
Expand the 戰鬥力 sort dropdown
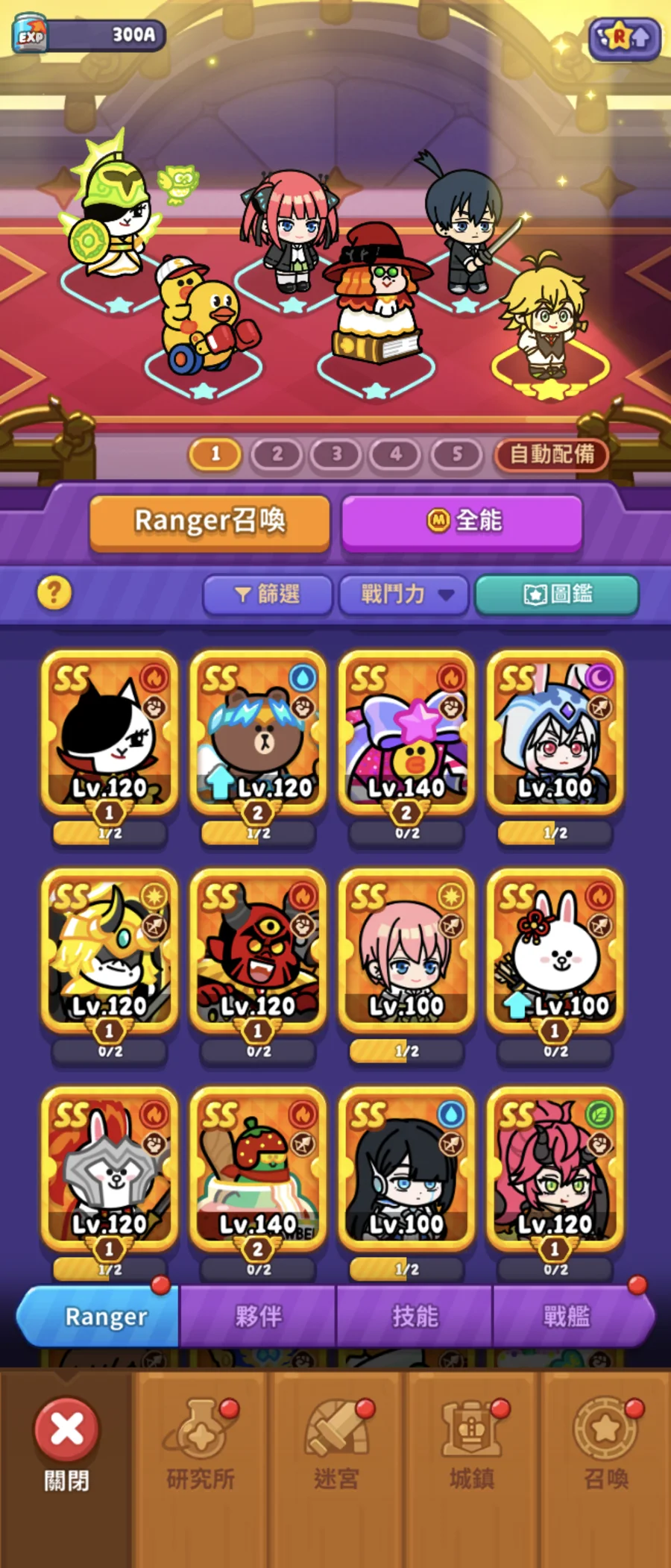coord(403,595)
